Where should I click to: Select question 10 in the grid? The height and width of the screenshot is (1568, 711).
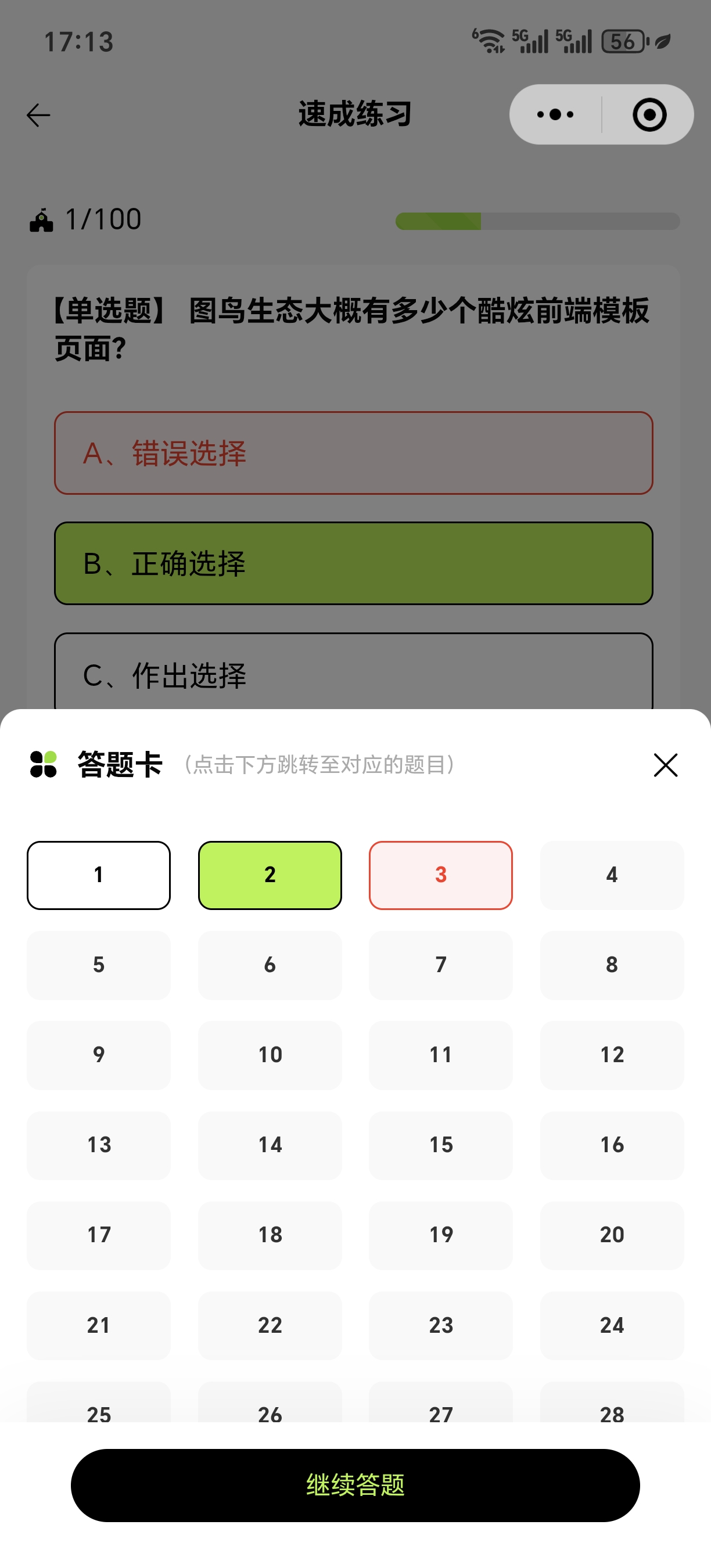(x=270, y=1055)
